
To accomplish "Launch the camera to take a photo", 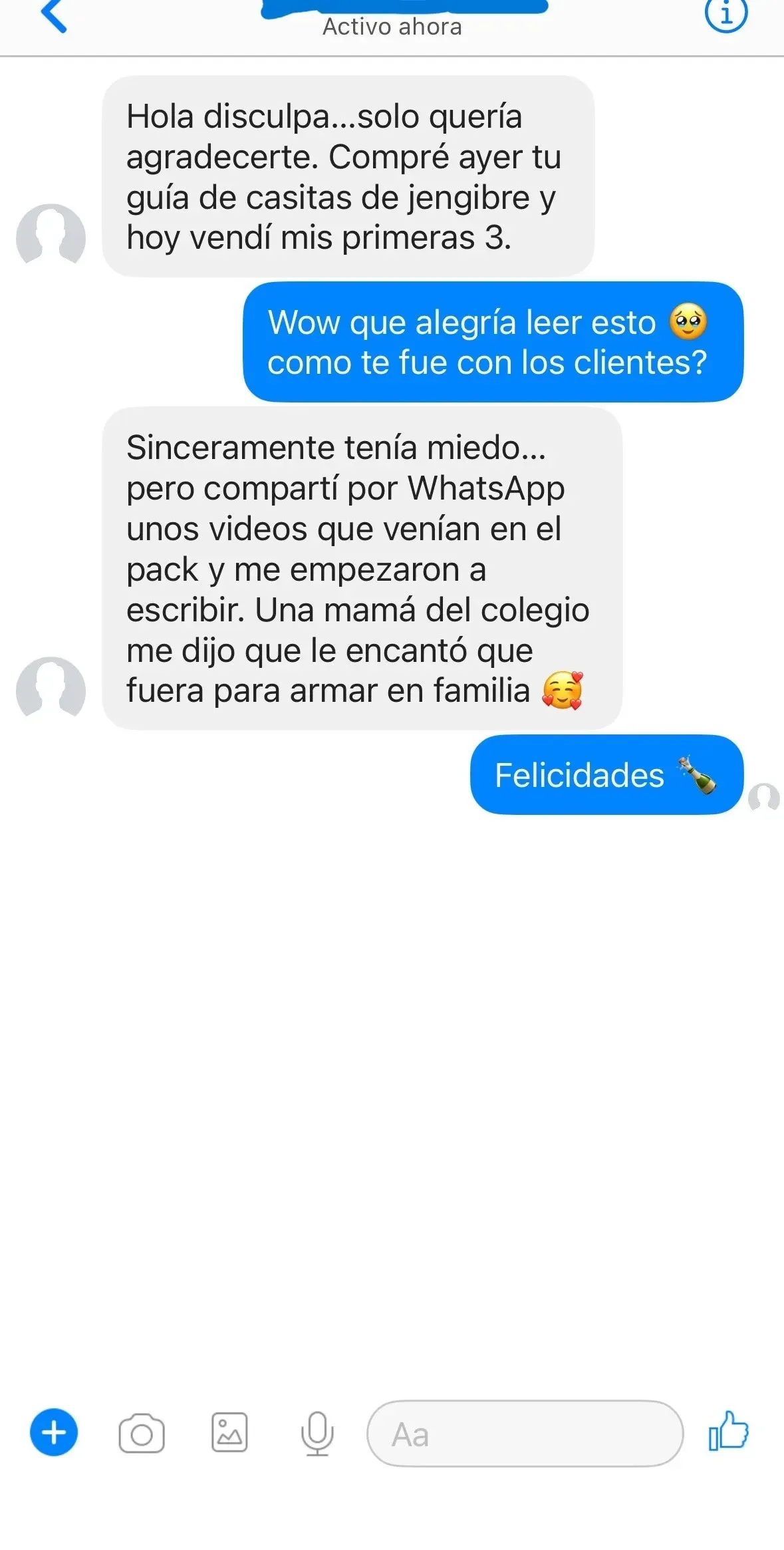I will (142, 1433).
